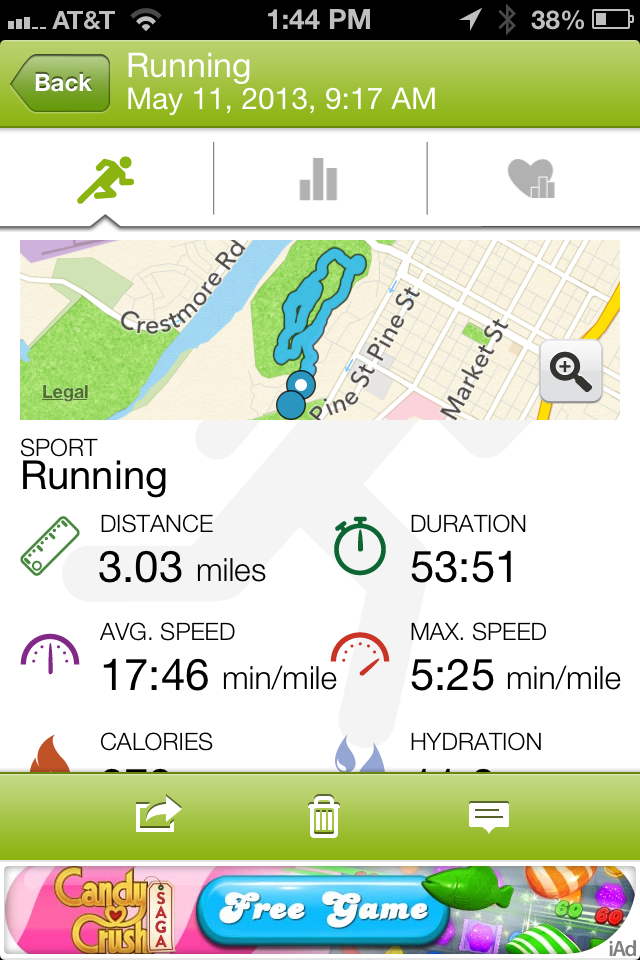Switch to the heart rate tab
The image size is (640, 960).
[531, 180]
